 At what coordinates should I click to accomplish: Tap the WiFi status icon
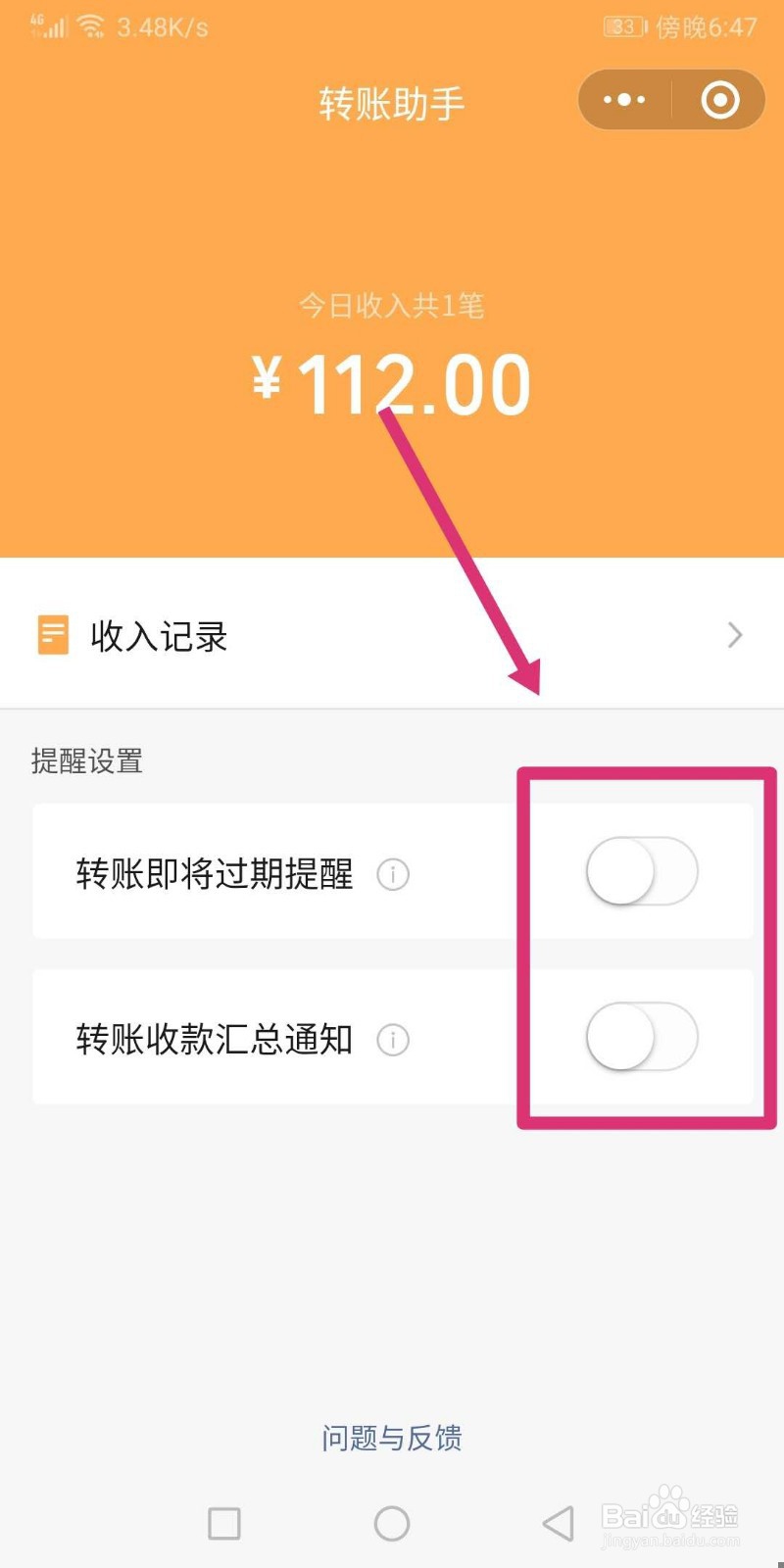tap(90, 26)
